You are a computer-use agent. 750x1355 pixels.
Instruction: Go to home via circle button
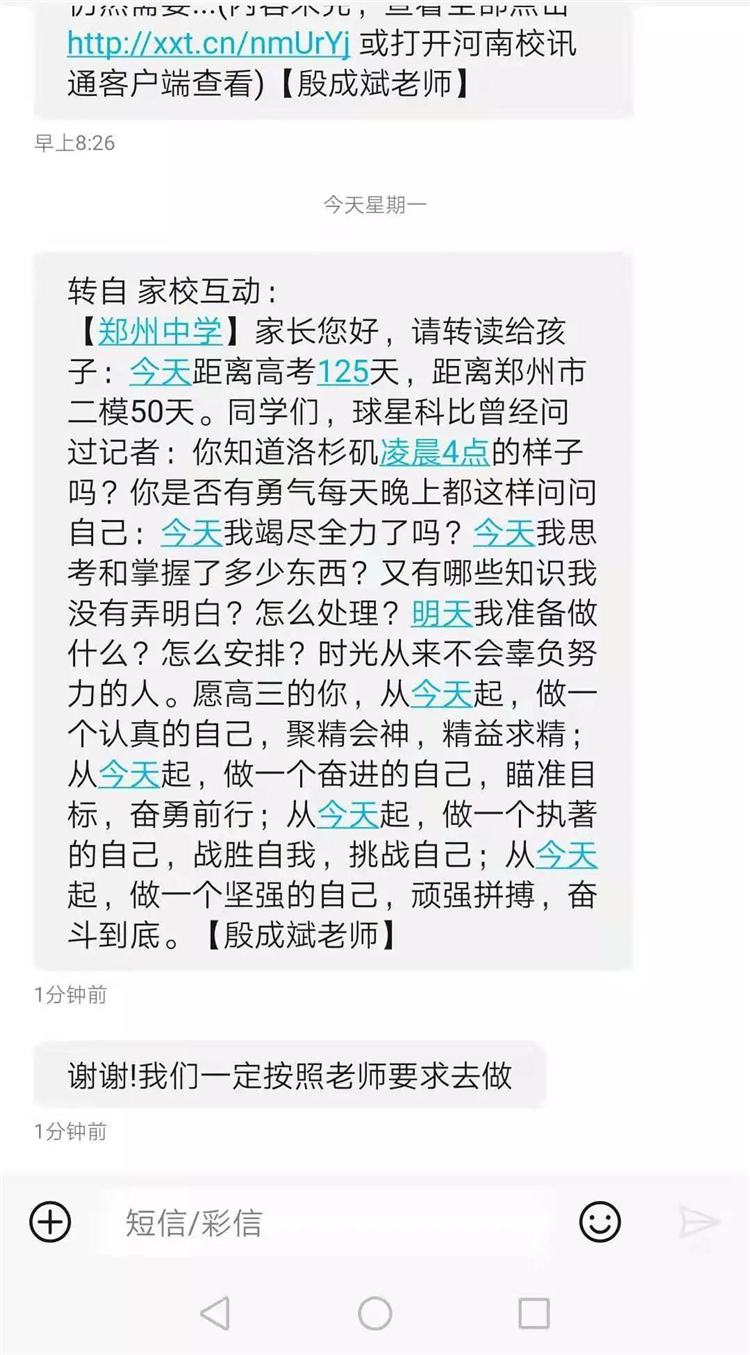click(x=375, y=1313)
